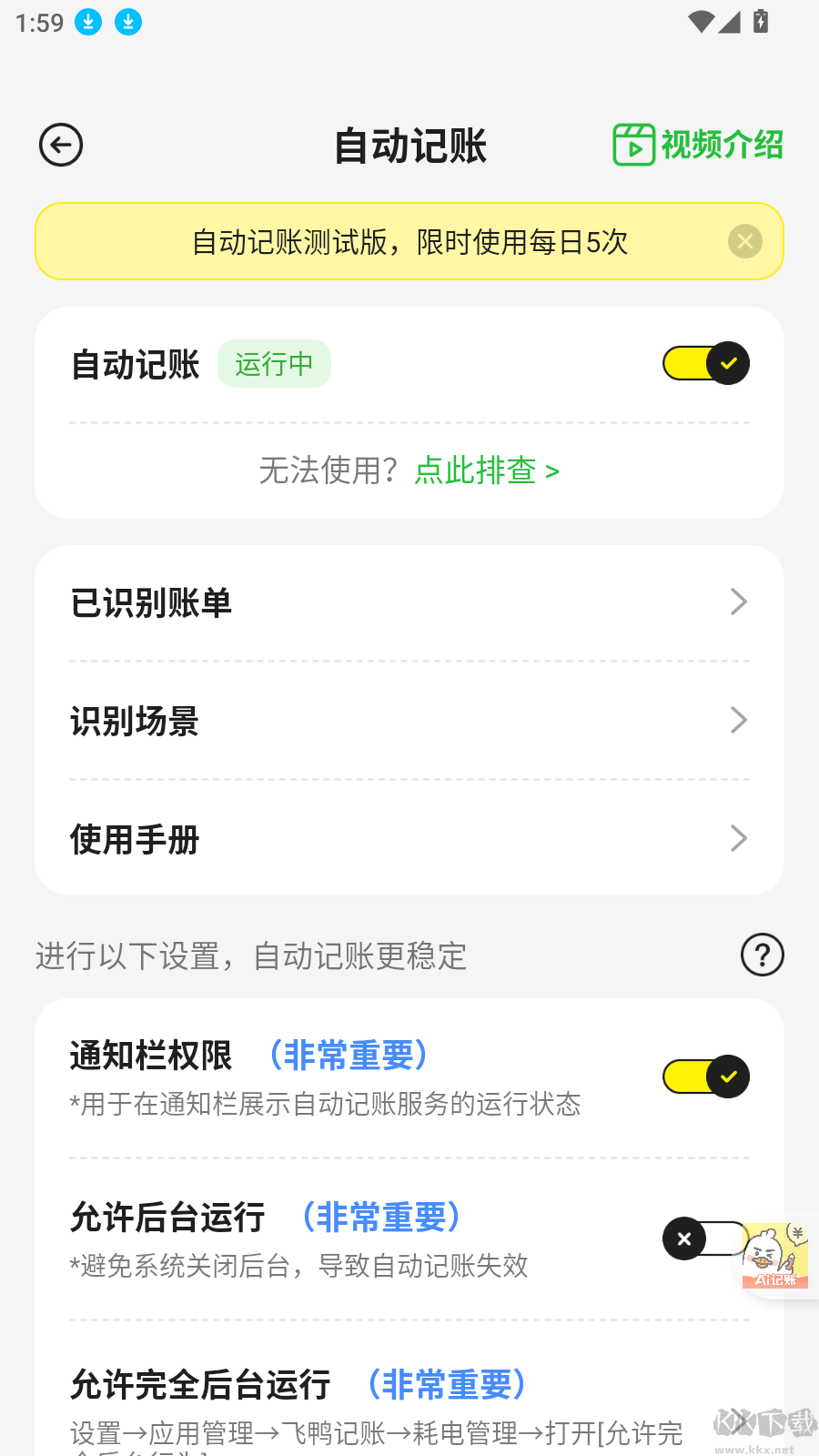Click the back arrow to exit 自动记账

(60, 146)
